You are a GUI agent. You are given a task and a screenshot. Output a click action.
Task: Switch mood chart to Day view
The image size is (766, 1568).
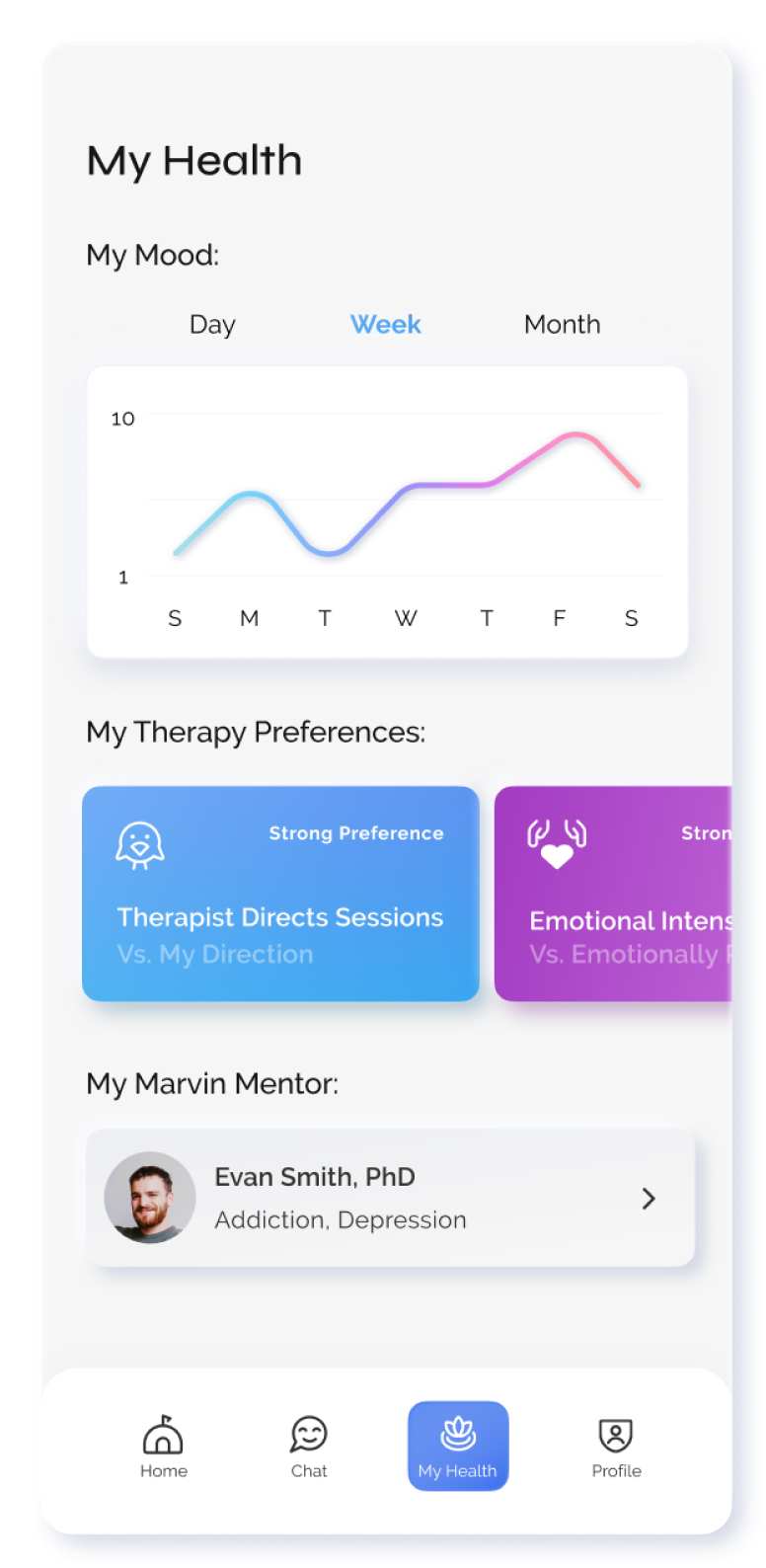[x=212, y=325]
